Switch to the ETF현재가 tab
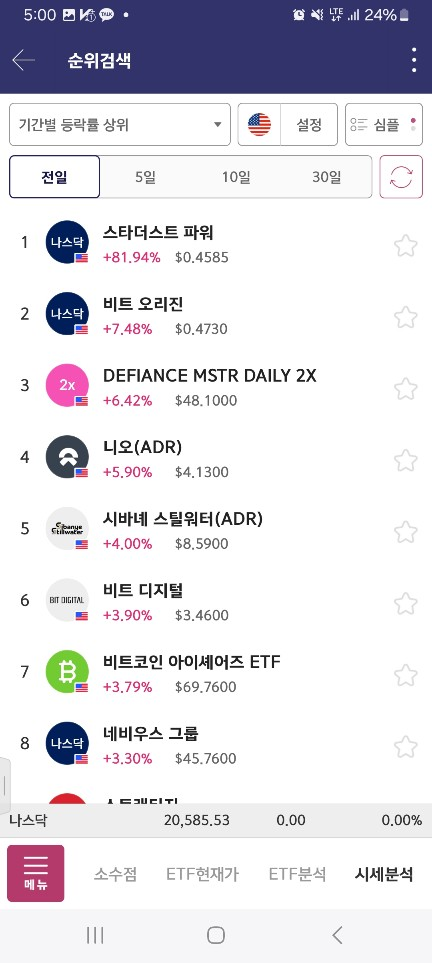 pyautogui.click(x=202, y=874)
